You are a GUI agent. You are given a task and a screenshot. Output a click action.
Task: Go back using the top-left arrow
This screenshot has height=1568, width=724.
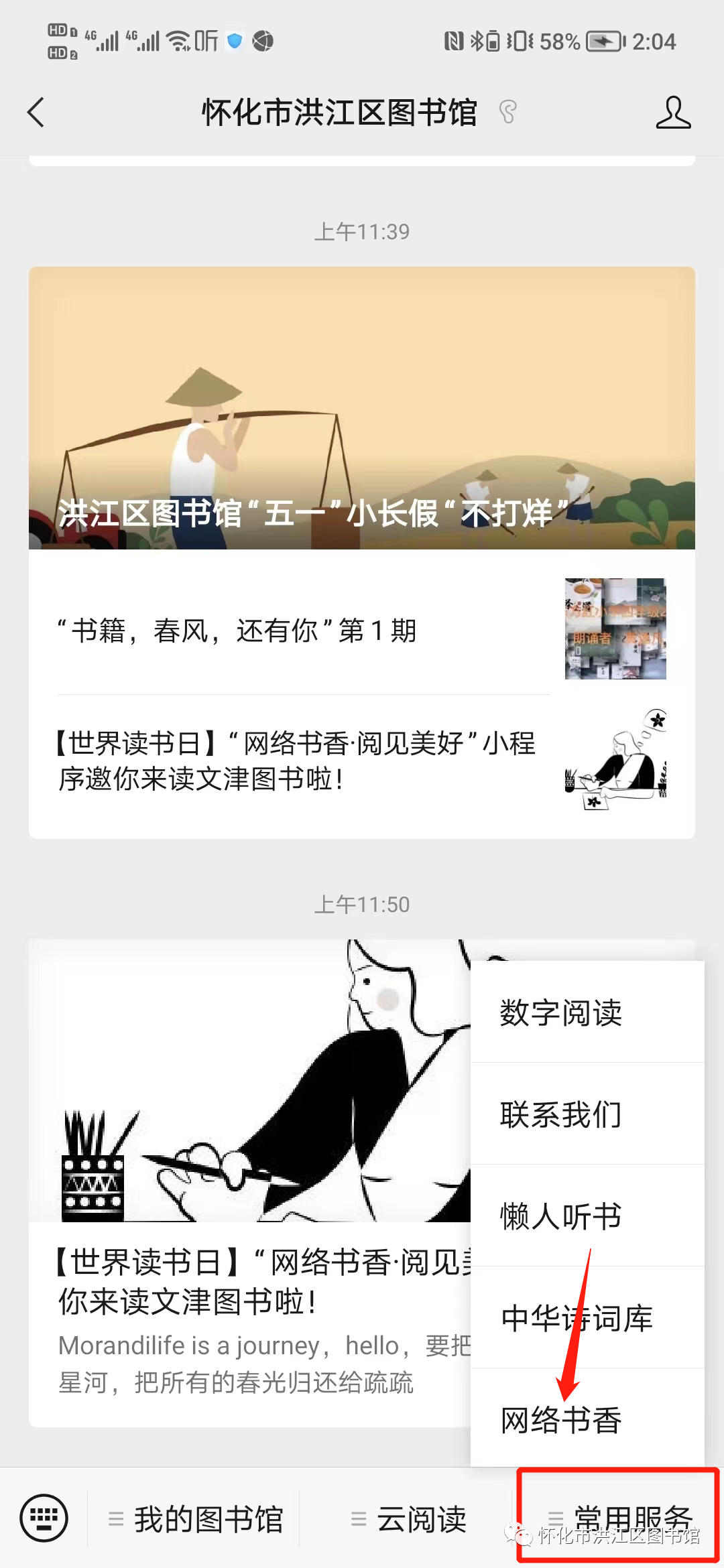point(36,112)
